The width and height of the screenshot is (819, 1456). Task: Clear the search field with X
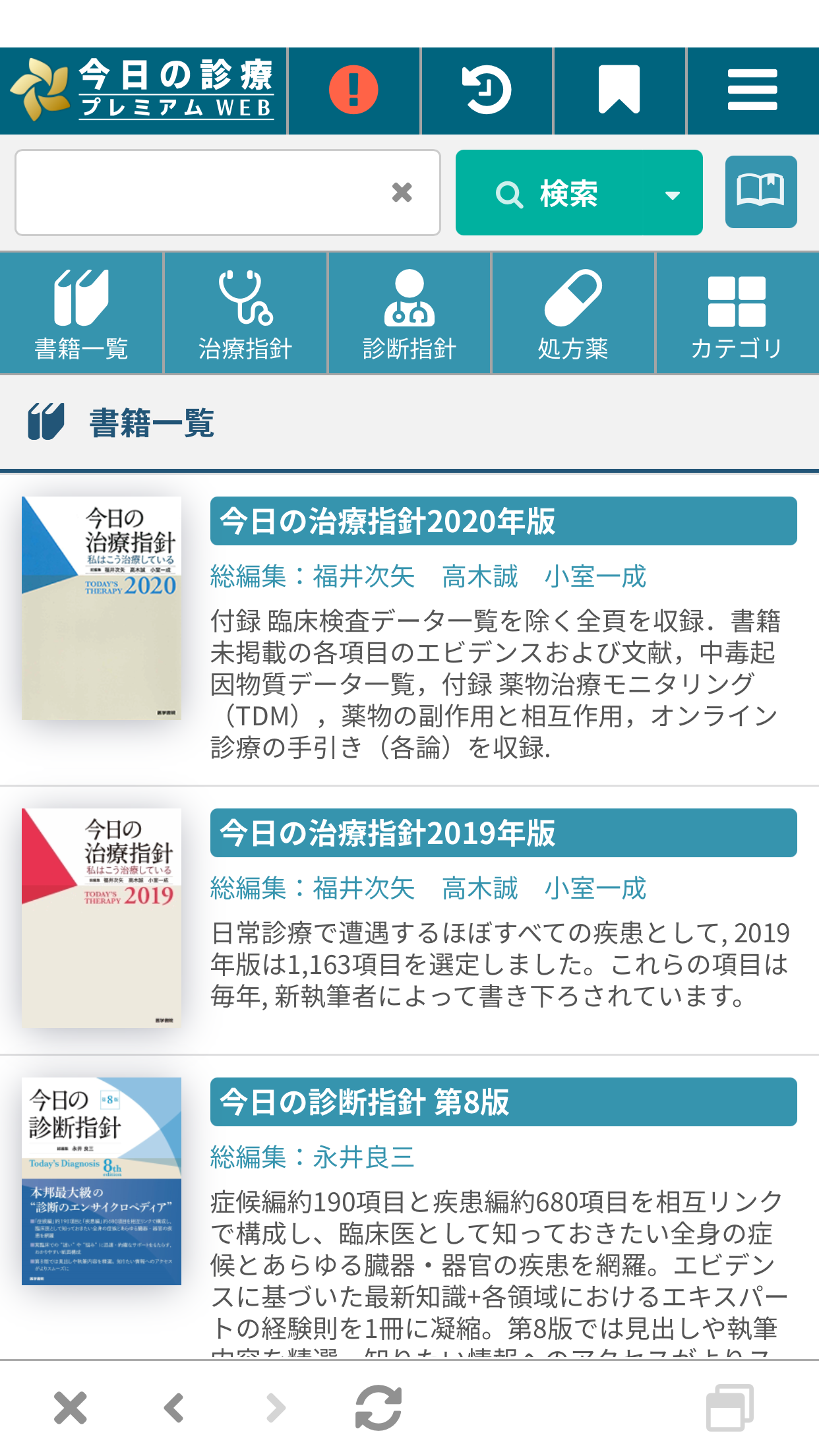point(402,193)
